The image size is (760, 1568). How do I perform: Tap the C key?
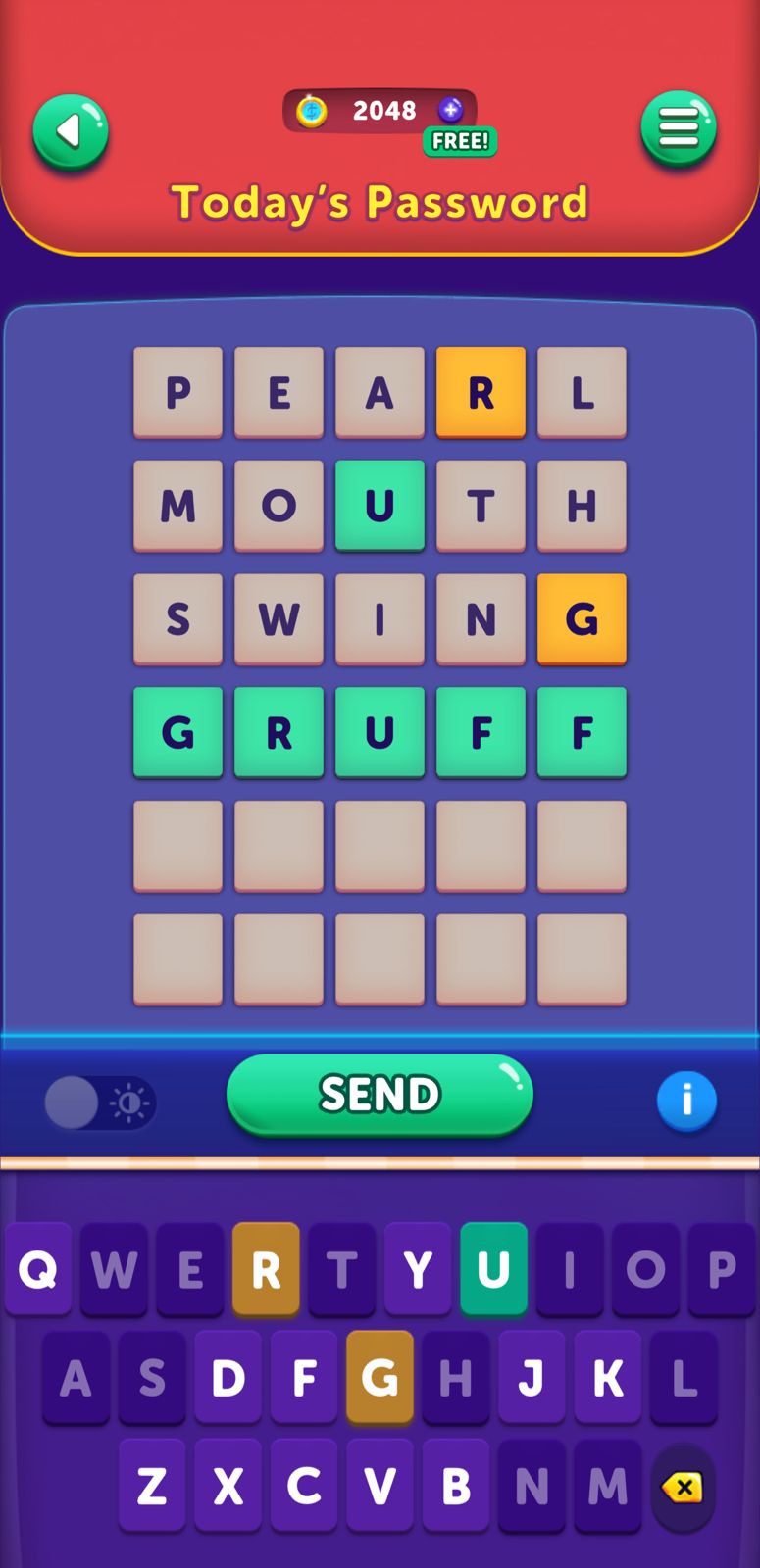click(x=304, y=1486)
